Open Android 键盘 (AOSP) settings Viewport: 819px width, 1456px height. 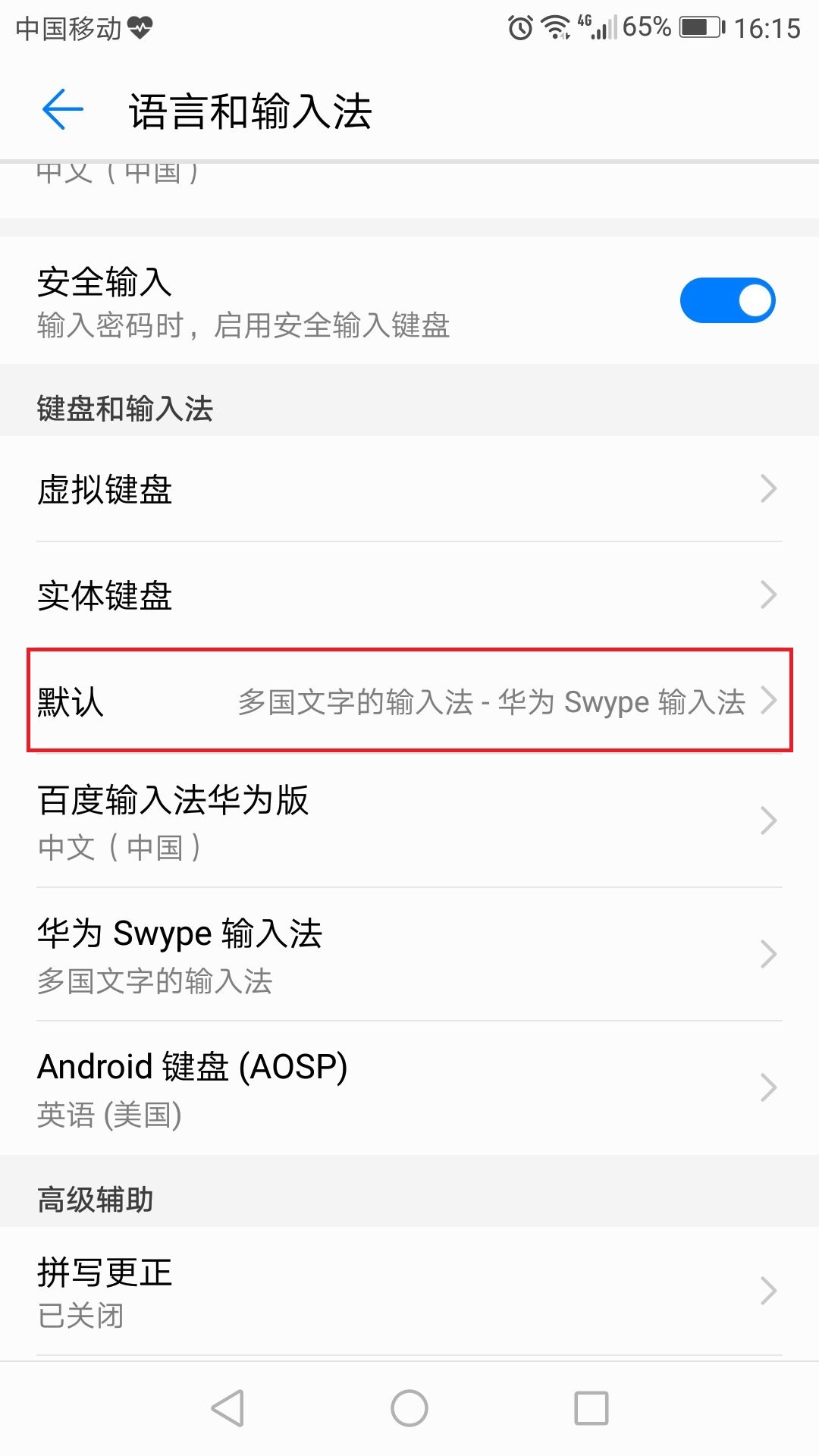pos(409,1088)
